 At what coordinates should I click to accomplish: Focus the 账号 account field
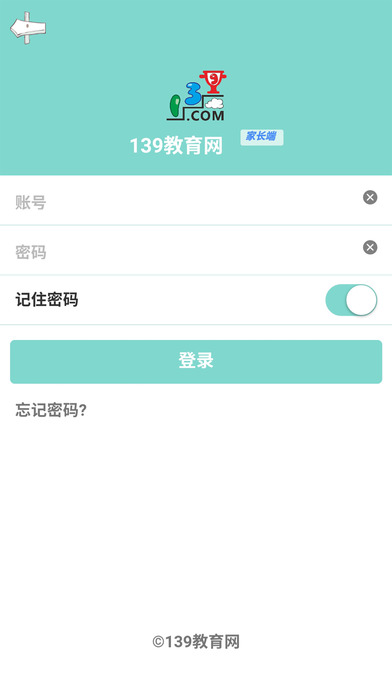tap(186, 201)
